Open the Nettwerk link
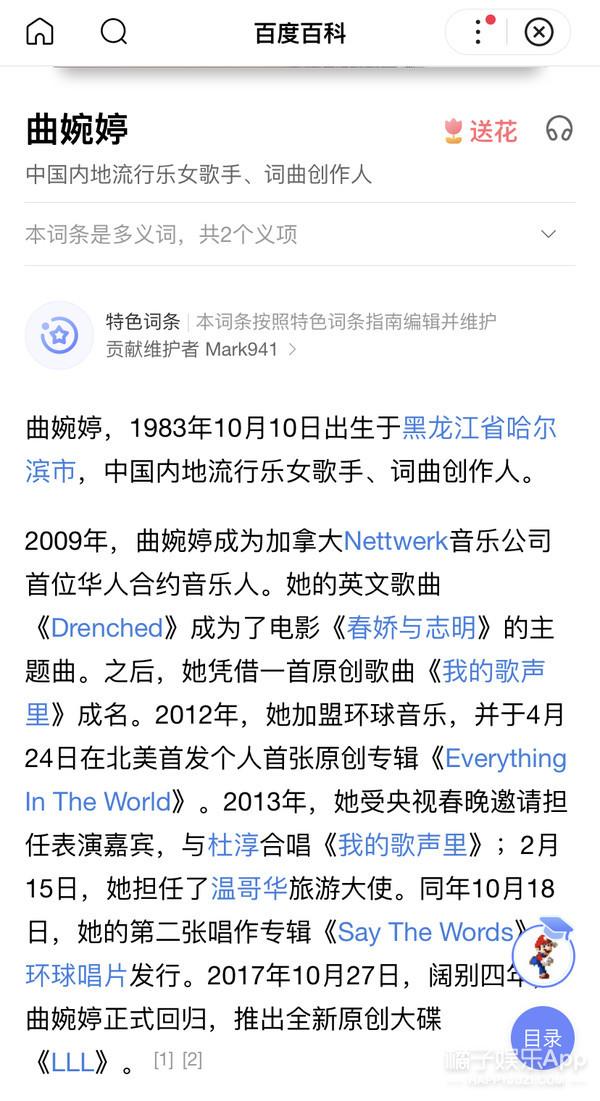The width and height of the screenshot is (600, 1101). coord(396,541)
